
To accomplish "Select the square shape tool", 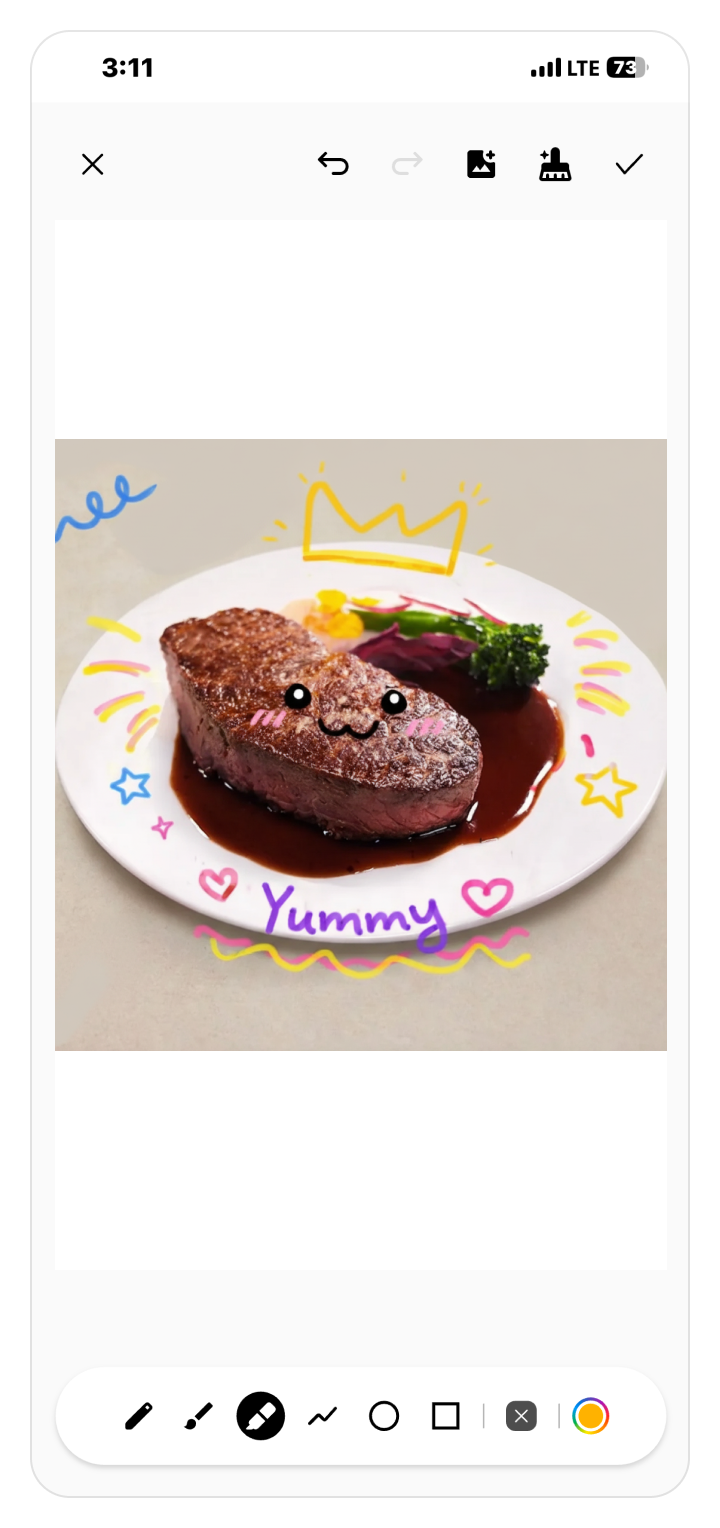I will point(445,1416).
